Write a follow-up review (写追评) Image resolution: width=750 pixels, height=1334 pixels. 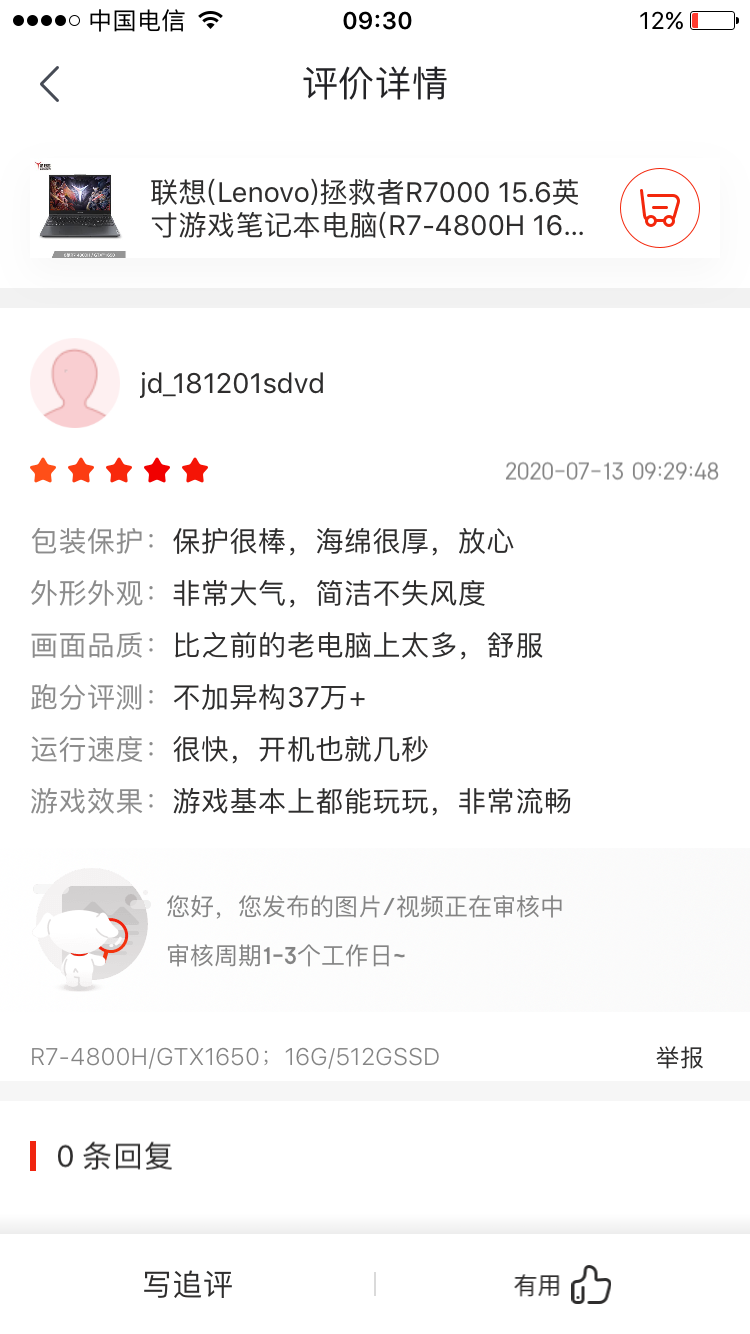click(187, 1284)
